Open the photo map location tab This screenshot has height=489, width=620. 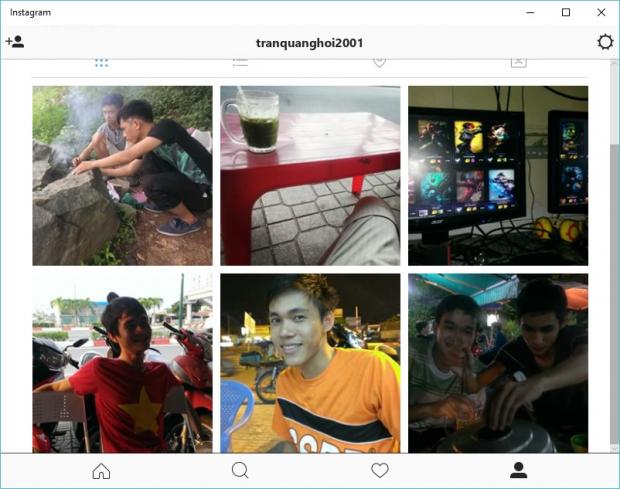[x=379, y=63]
